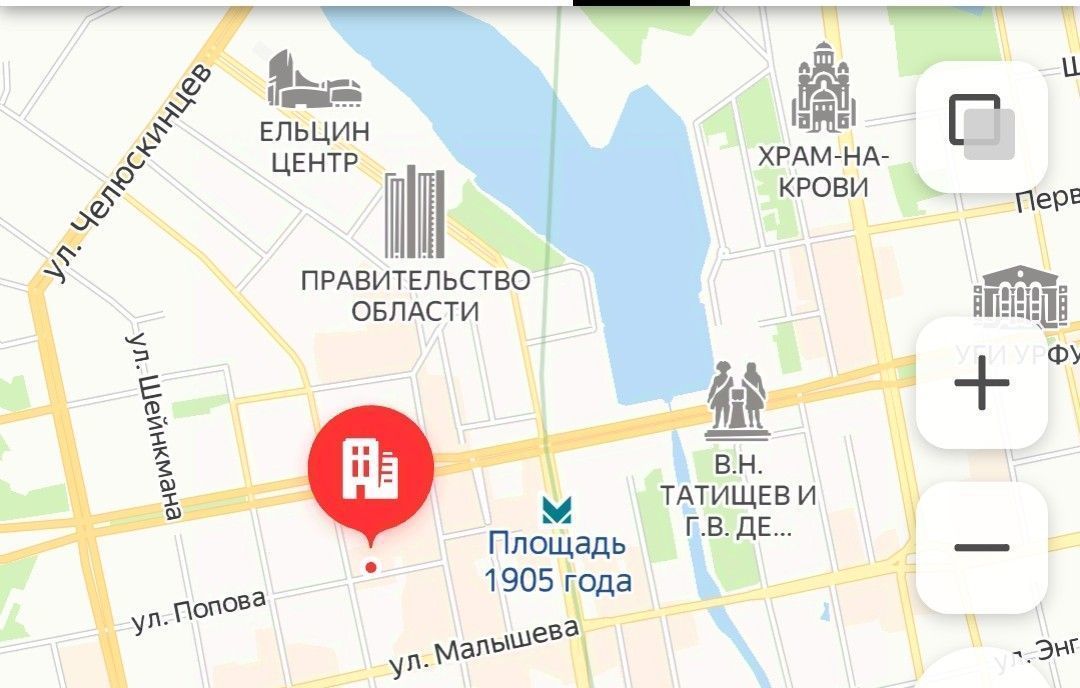The width and height of the screenshot is (1080, 688).
Task: Open the map layers button
Action: [x=981, y=127]
